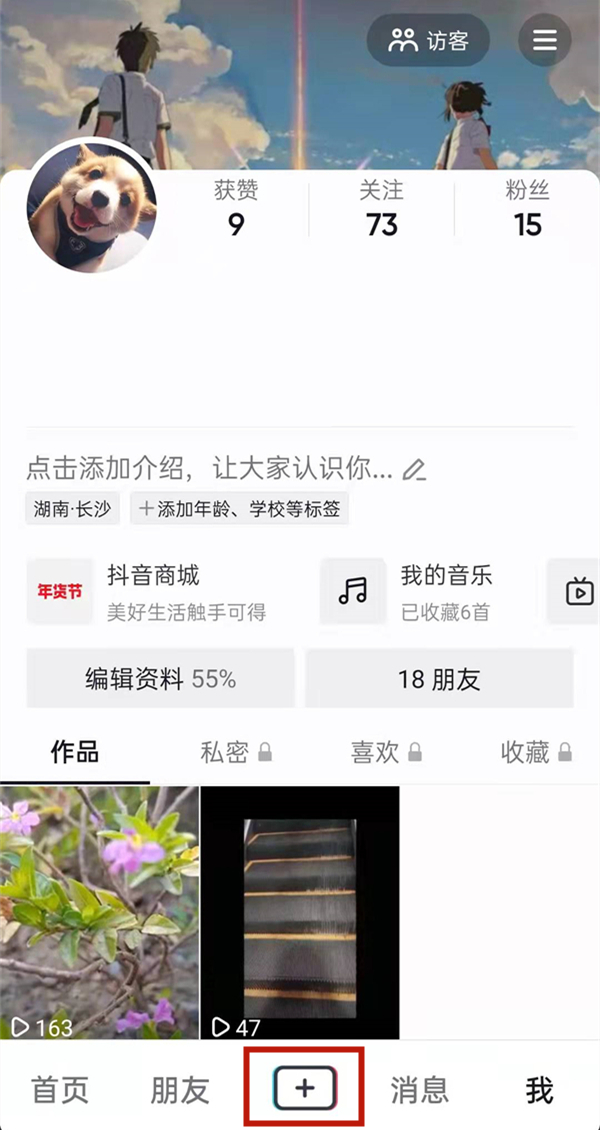Tap the 湖南·长沙 location tag

(x=73, y=508)
